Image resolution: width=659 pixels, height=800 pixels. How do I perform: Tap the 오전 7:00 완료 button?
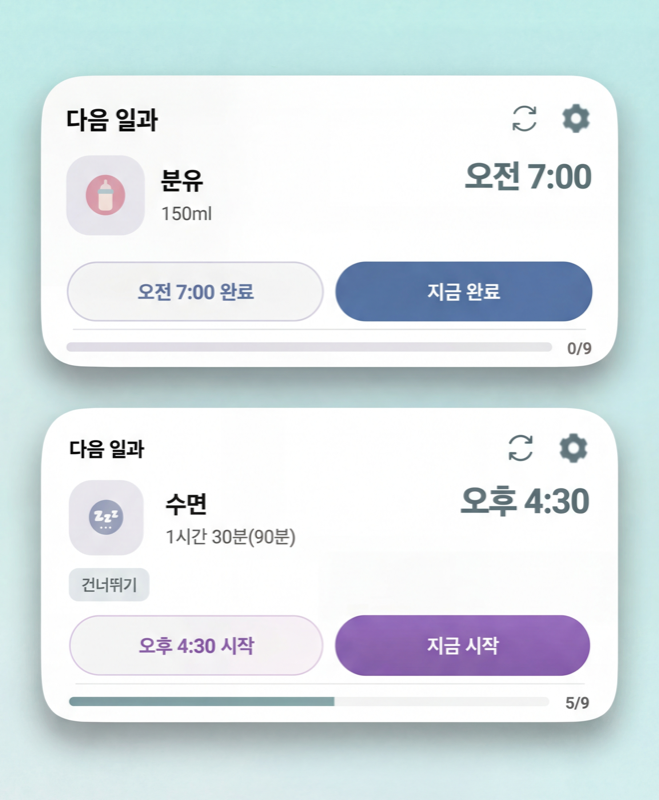pos(195,292)
